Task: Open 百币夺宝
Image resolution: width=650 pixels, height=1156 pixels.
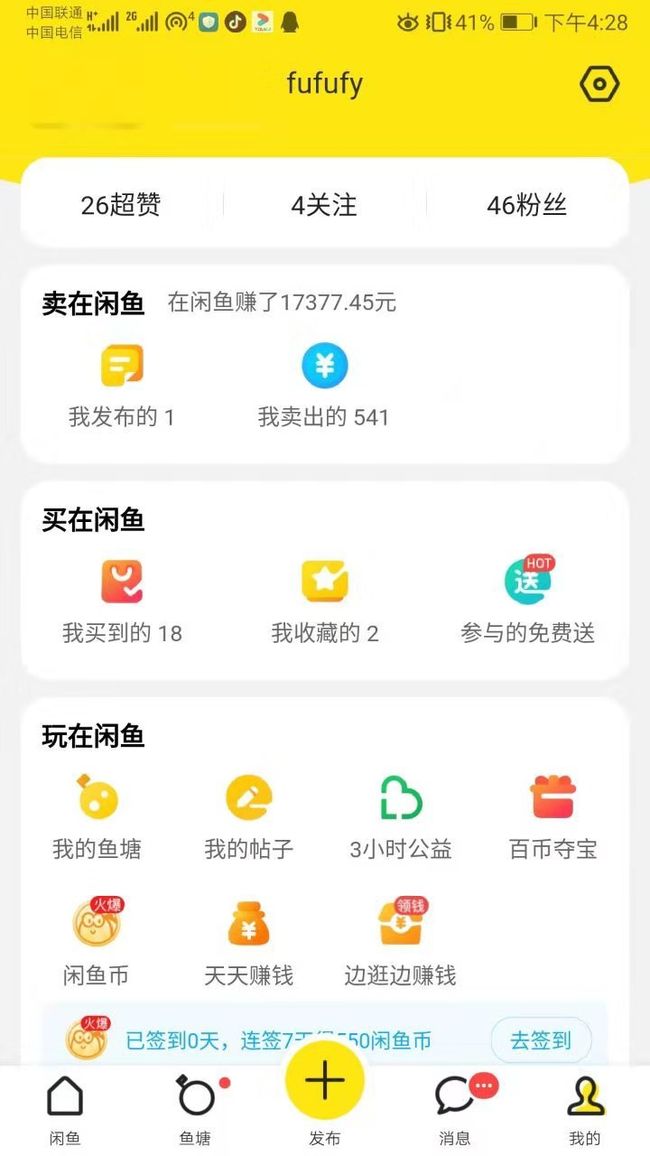Action: (553, 817)
